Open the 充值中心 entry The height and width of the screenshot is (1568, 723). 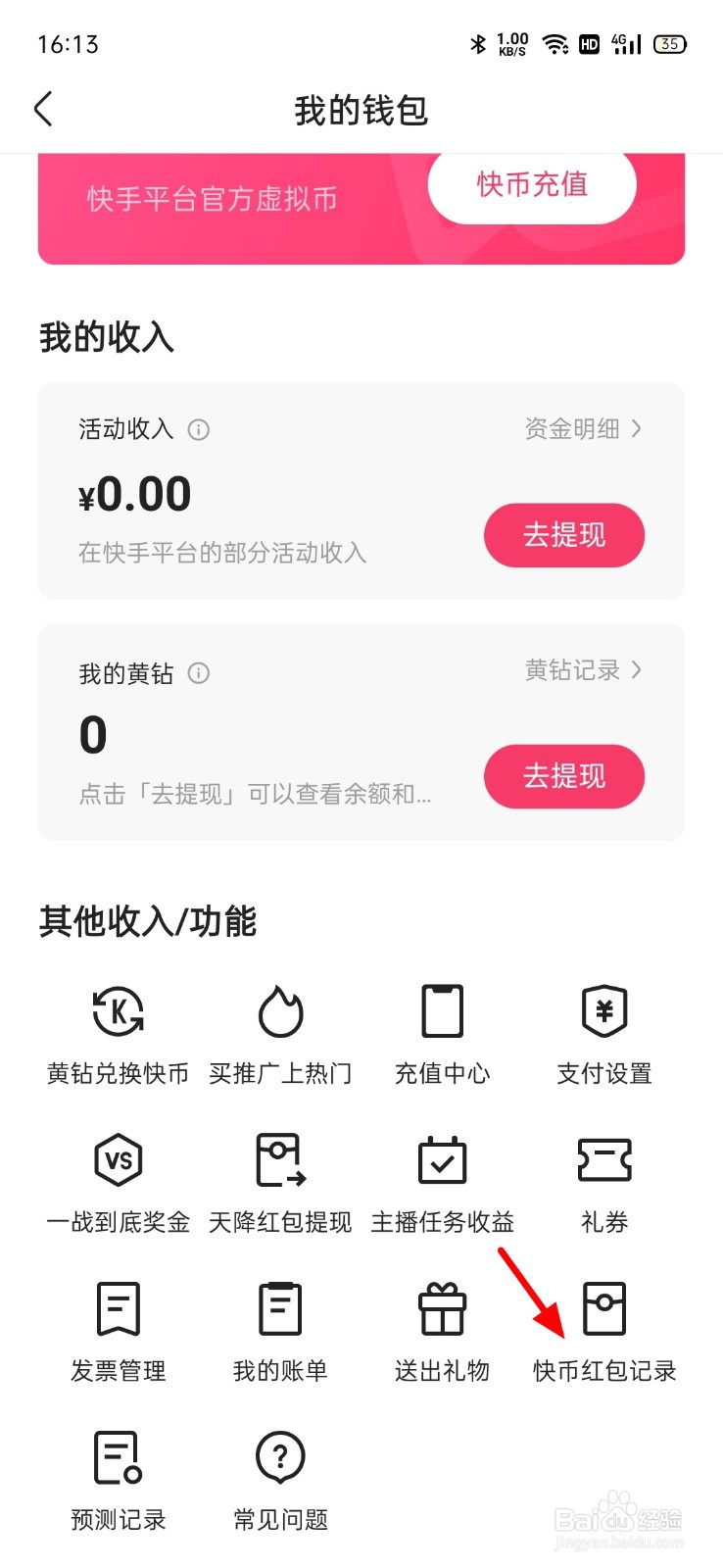(442, 1034)
